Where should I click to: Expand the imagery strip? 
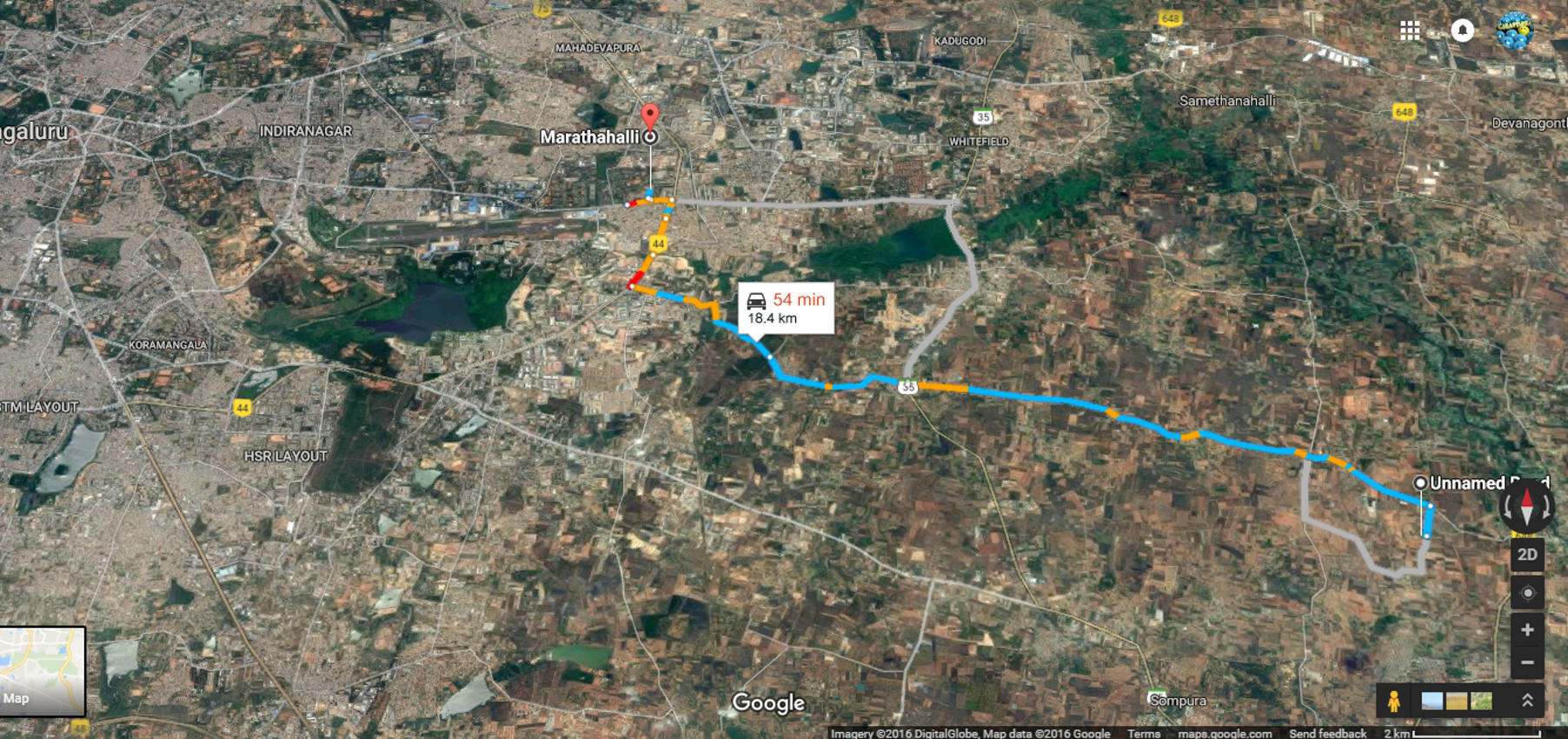(1527, 701)
